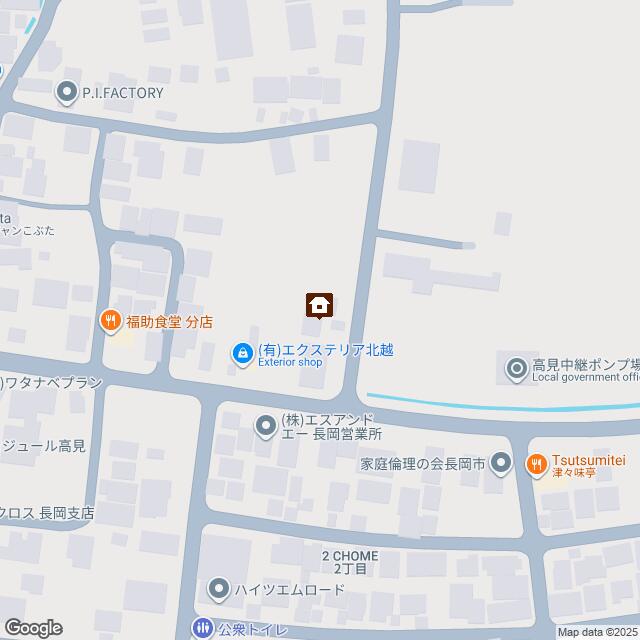Select the P.I.FACTORY map marker
The width and height of the screenshot is (640, 640).
click(x=67, y=94)
